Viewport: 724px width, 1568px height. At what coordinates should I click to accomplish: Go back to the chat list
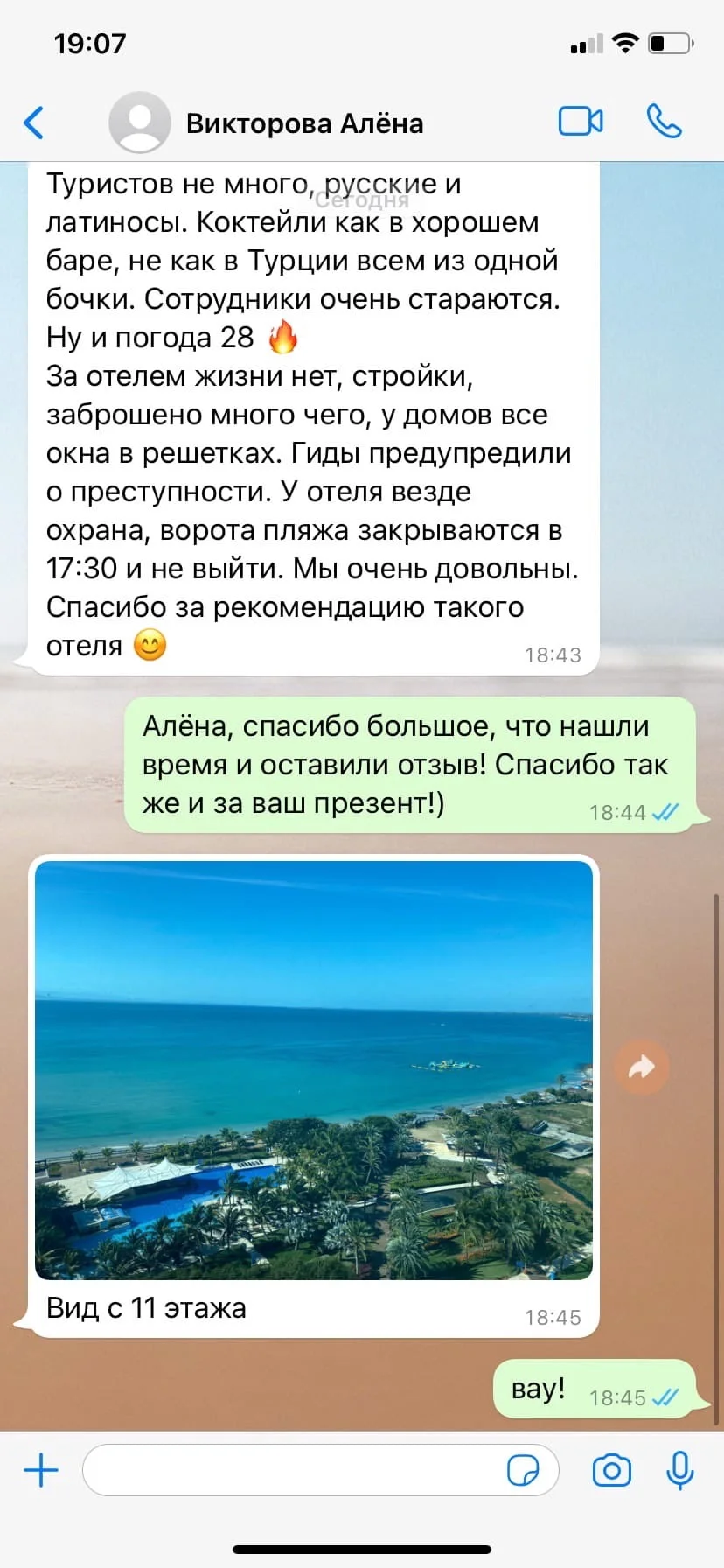point(34,122)
